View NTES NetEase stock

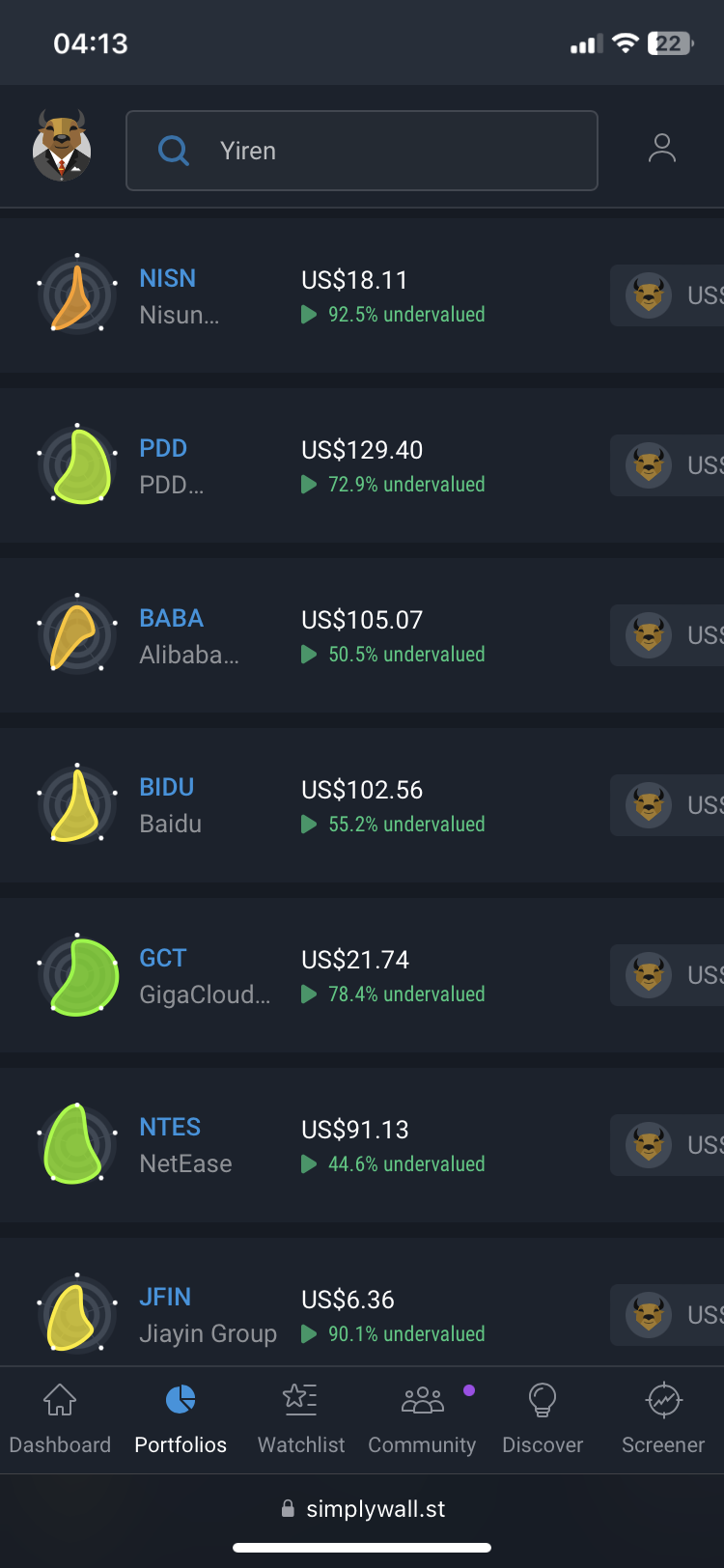(x=362, y=1145)
